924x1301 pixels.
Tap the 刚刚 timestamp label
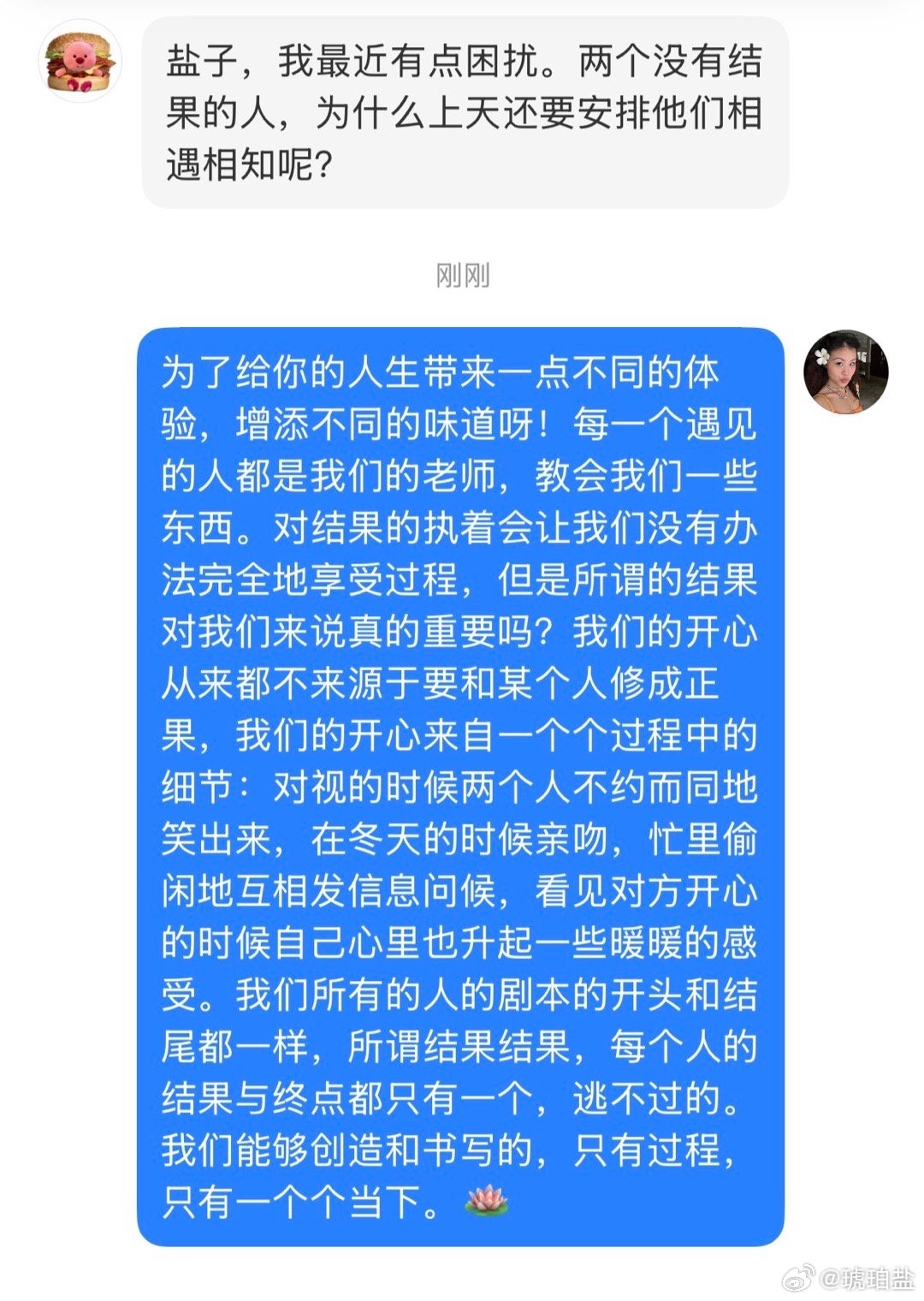click(x=462, y=276)
